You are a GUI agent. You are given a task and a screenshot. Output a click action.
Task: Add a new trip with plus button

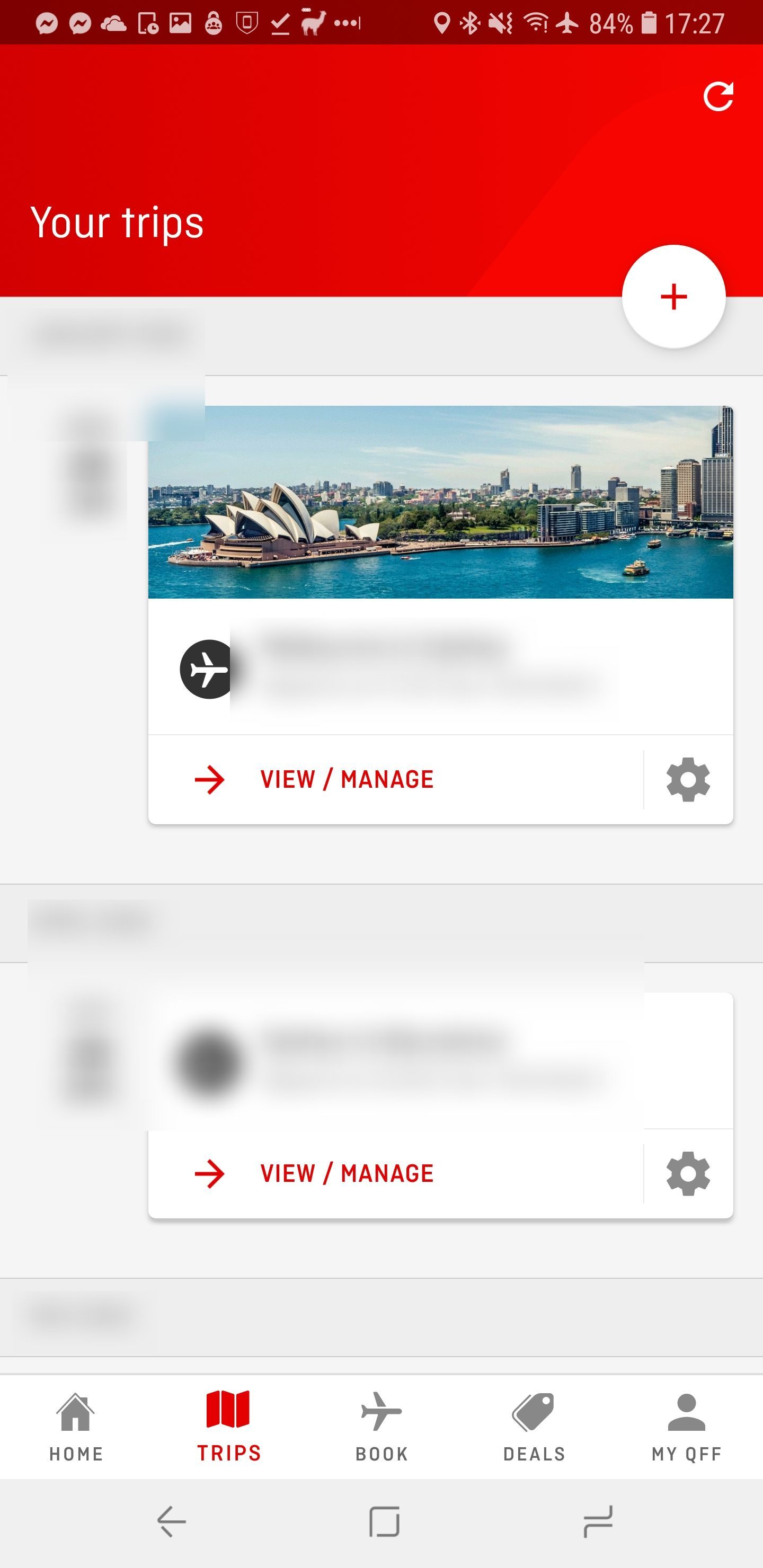coord(673,297)
